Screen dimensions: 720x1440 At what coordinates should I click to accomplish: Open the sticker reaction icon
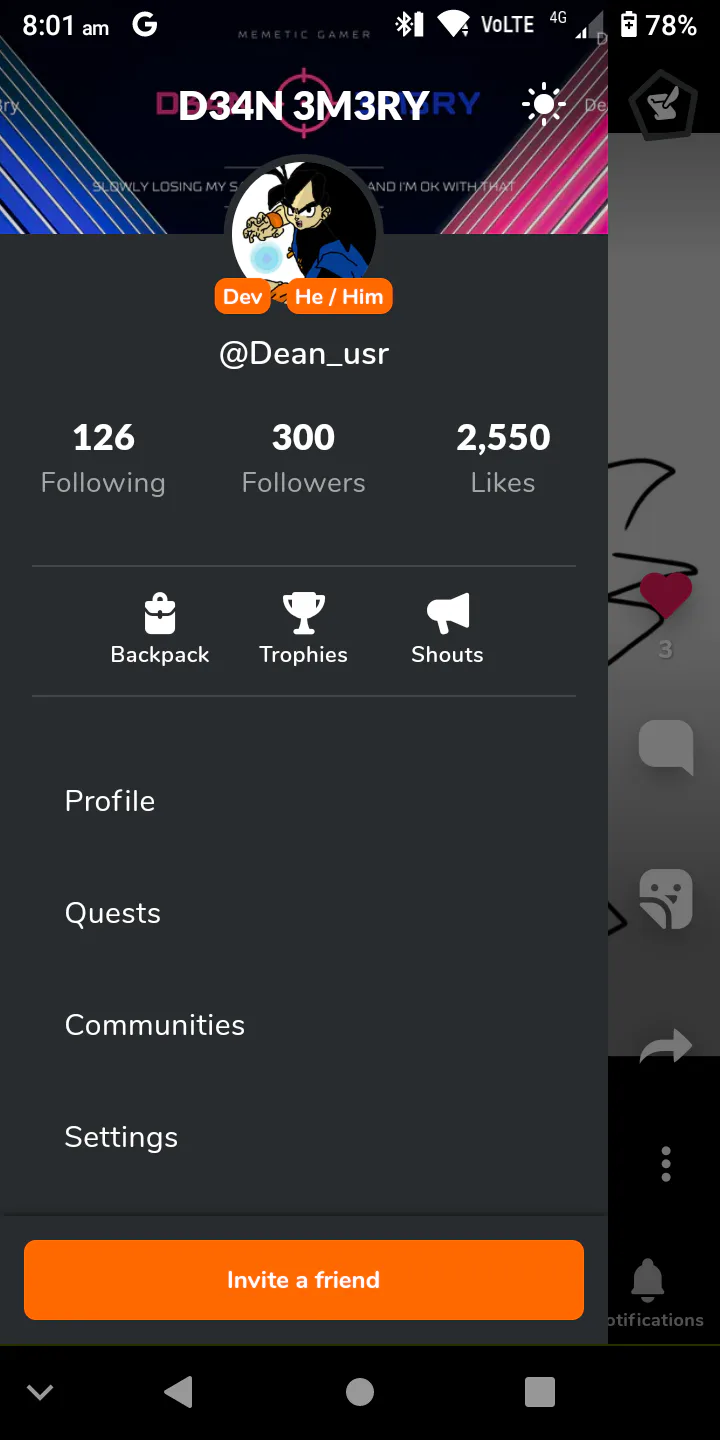click(x=666, y=898)
